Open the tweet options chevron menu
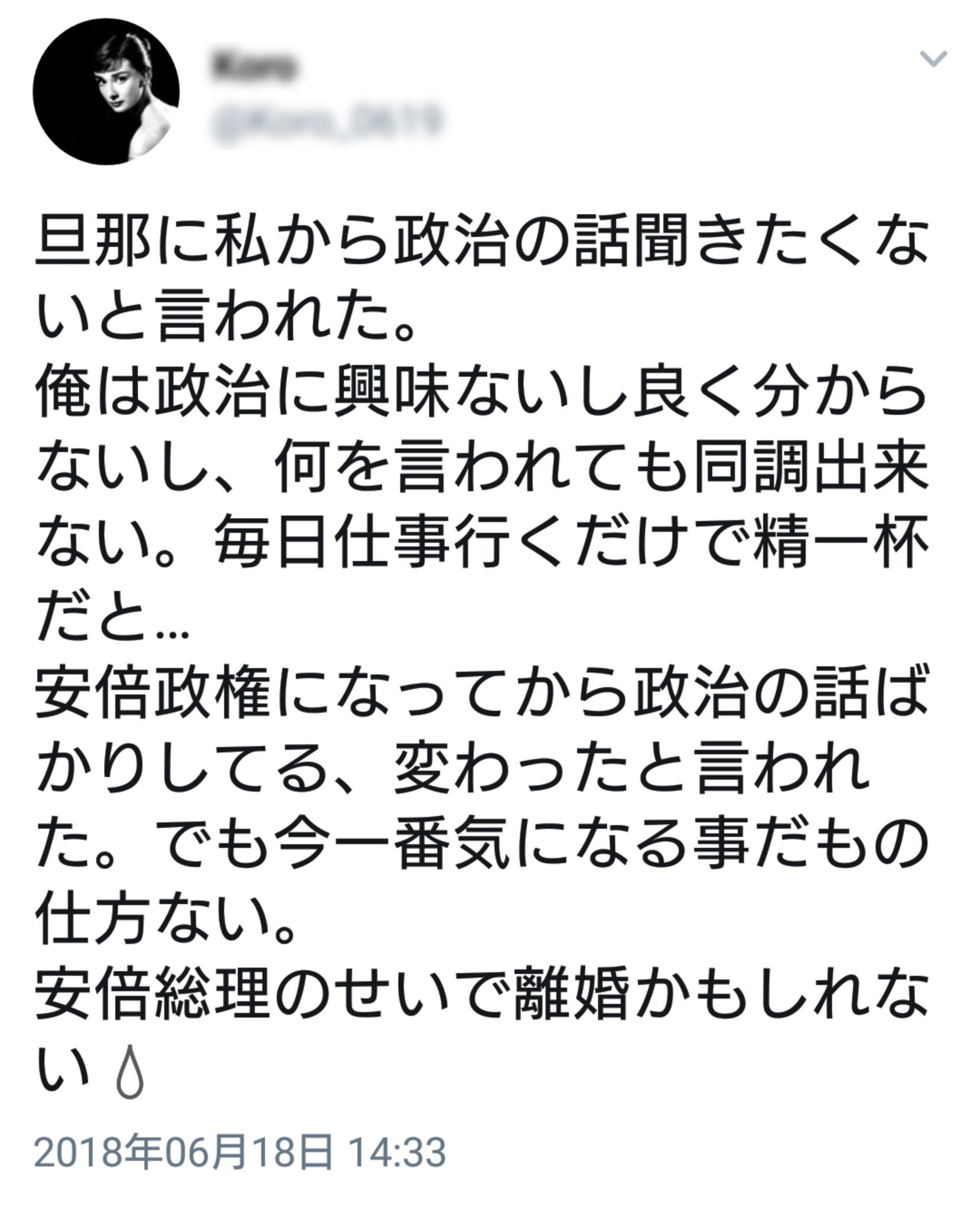 (x=934, y=59)
